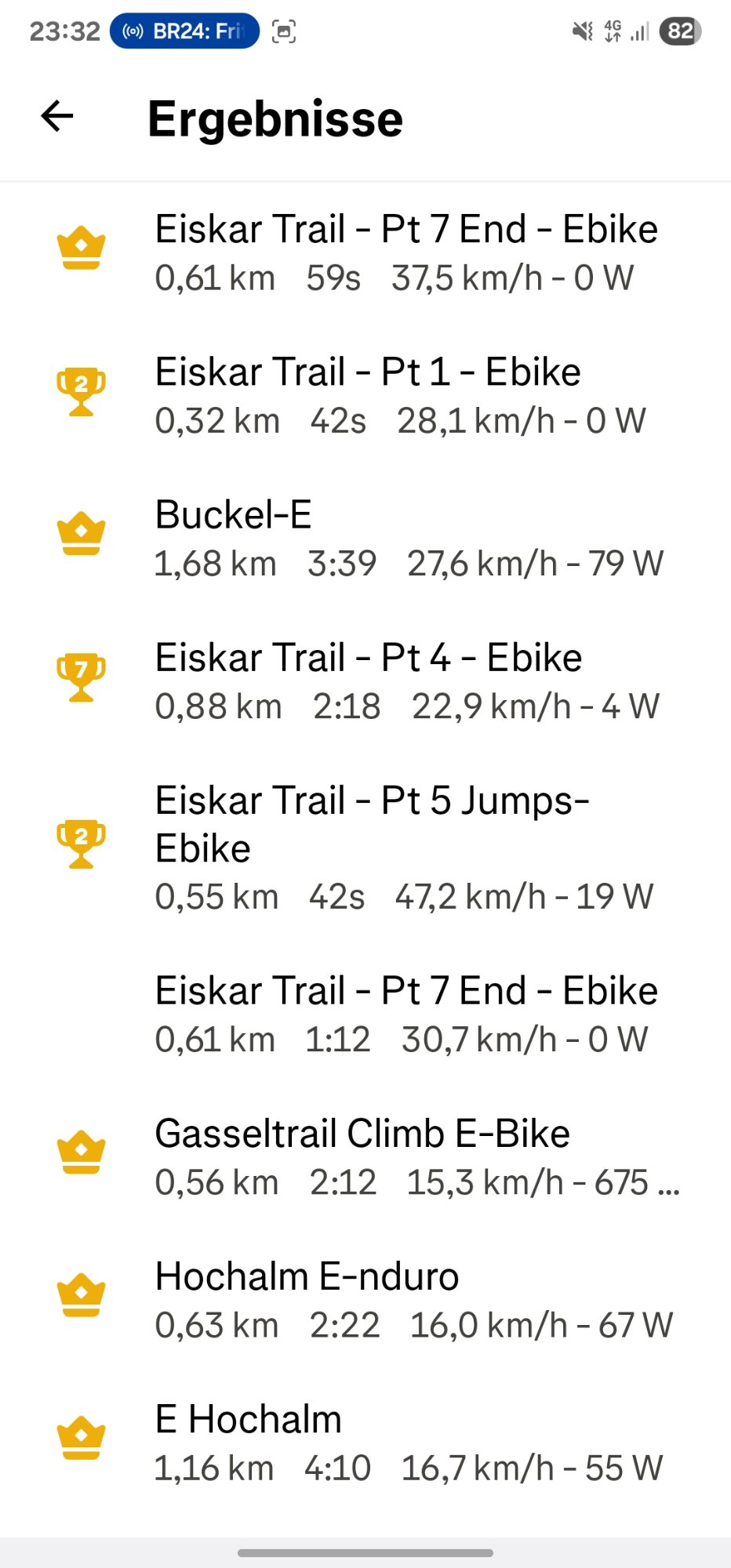Open Eiskar Trail Pt 5 Jumps-Ebike segment

365,848
